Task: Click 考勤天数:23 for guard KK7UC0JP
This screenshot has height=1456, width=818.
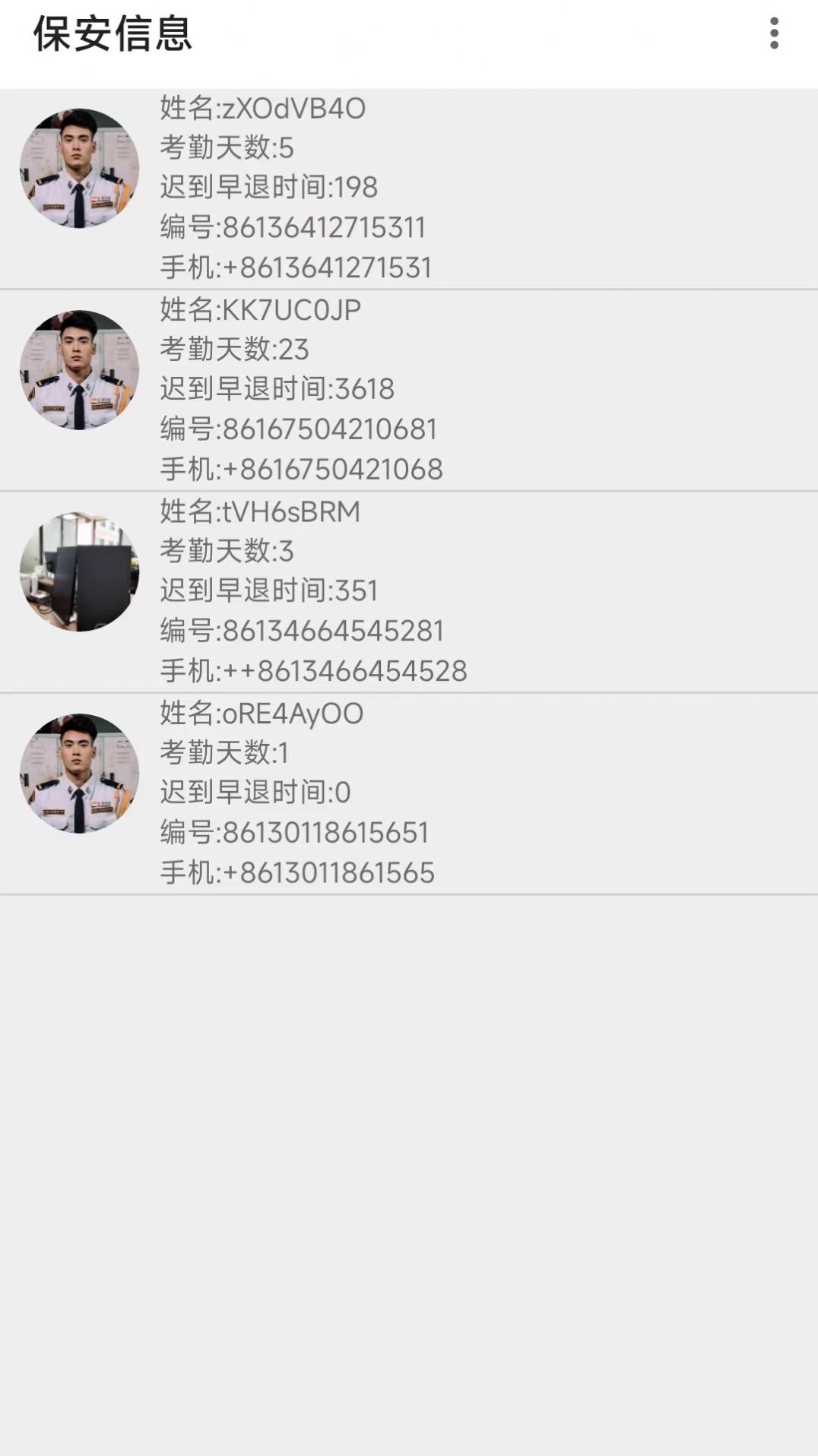Action: click(x=236, y=349)
